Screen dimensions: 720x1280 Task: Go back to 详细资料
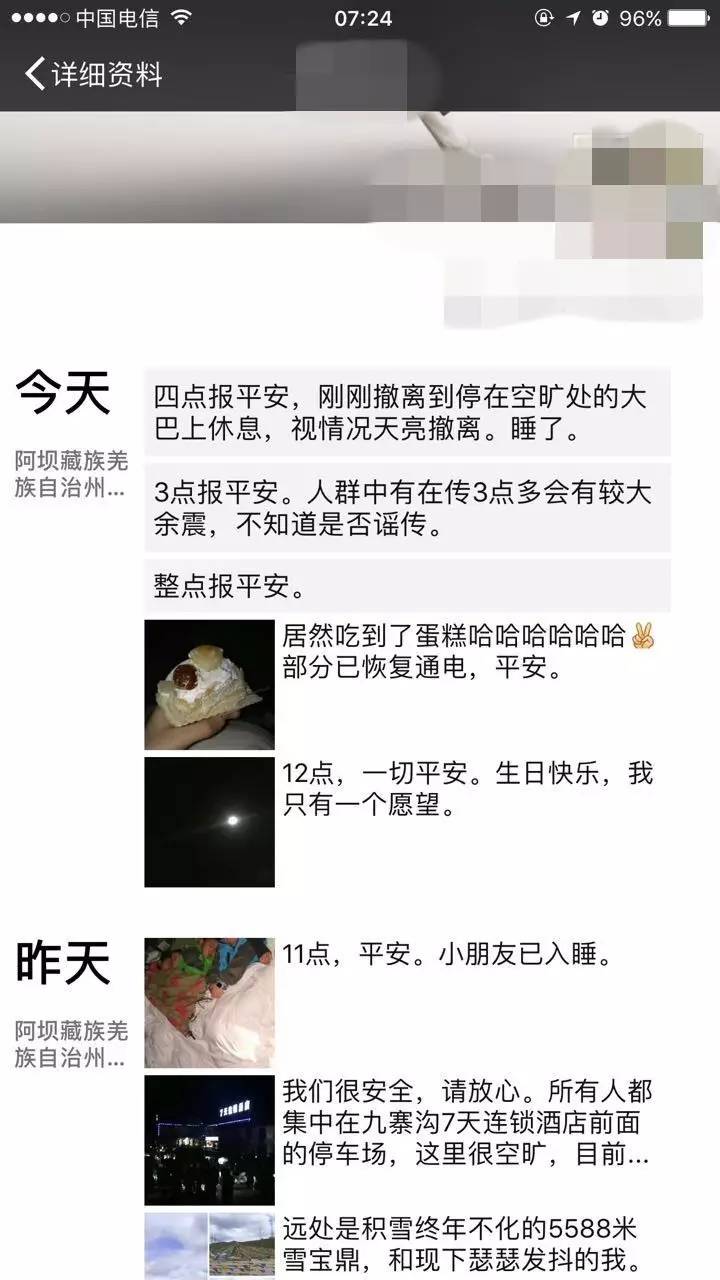[93, 75]
